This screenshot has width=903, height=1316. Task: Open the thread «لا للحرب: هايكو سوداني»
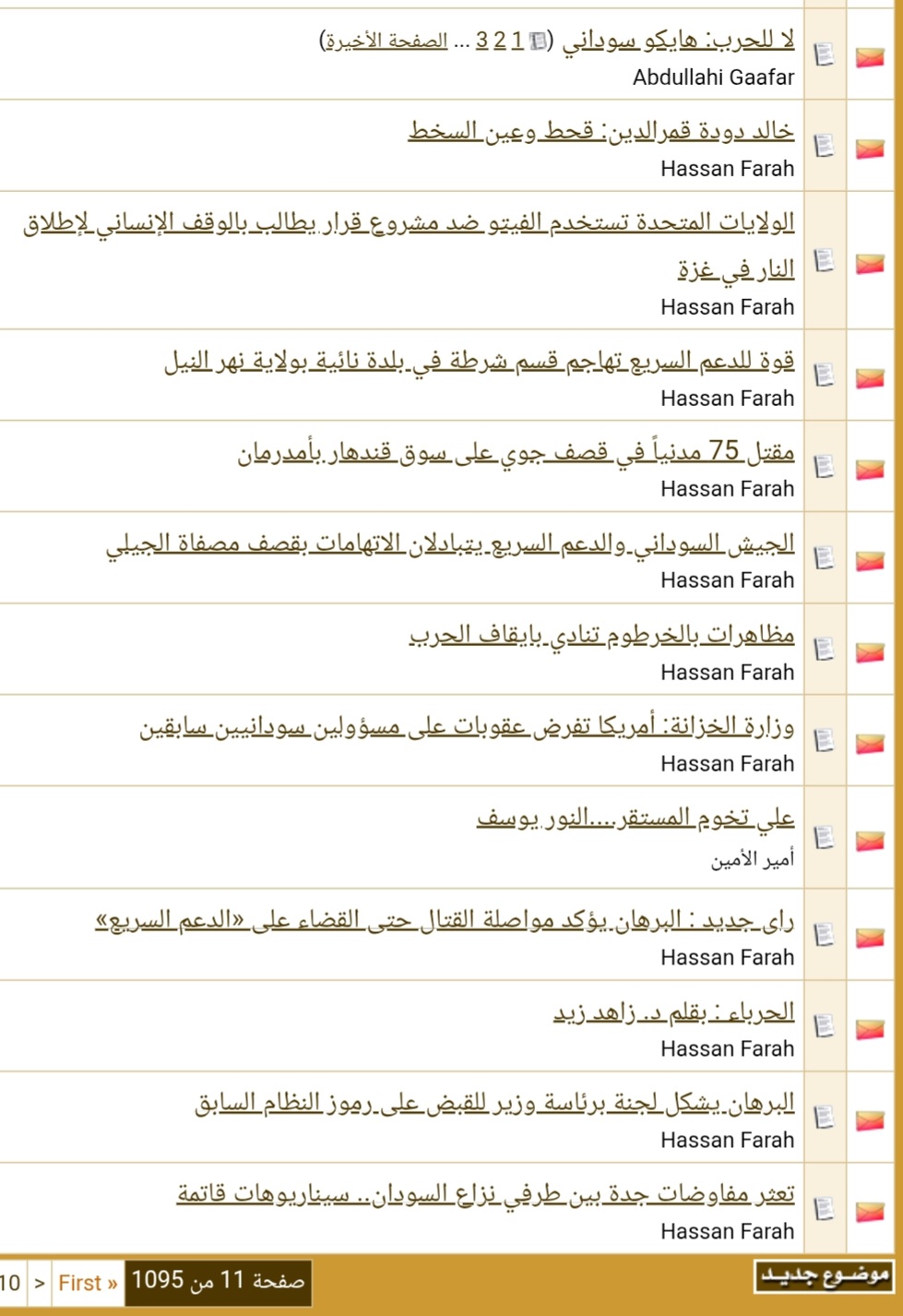click(678, 42)
